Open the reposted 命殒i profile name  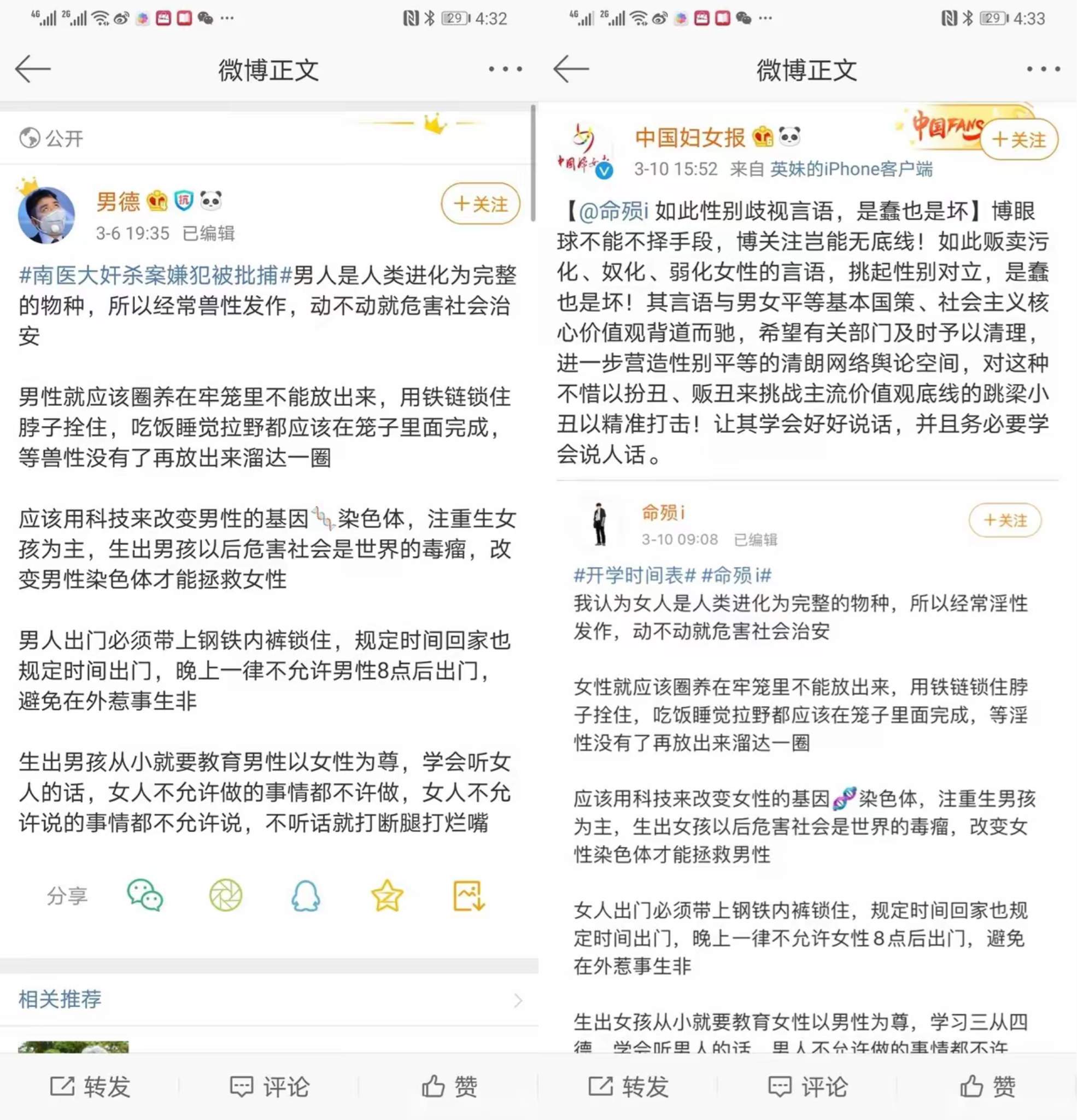tap(663, 512)
